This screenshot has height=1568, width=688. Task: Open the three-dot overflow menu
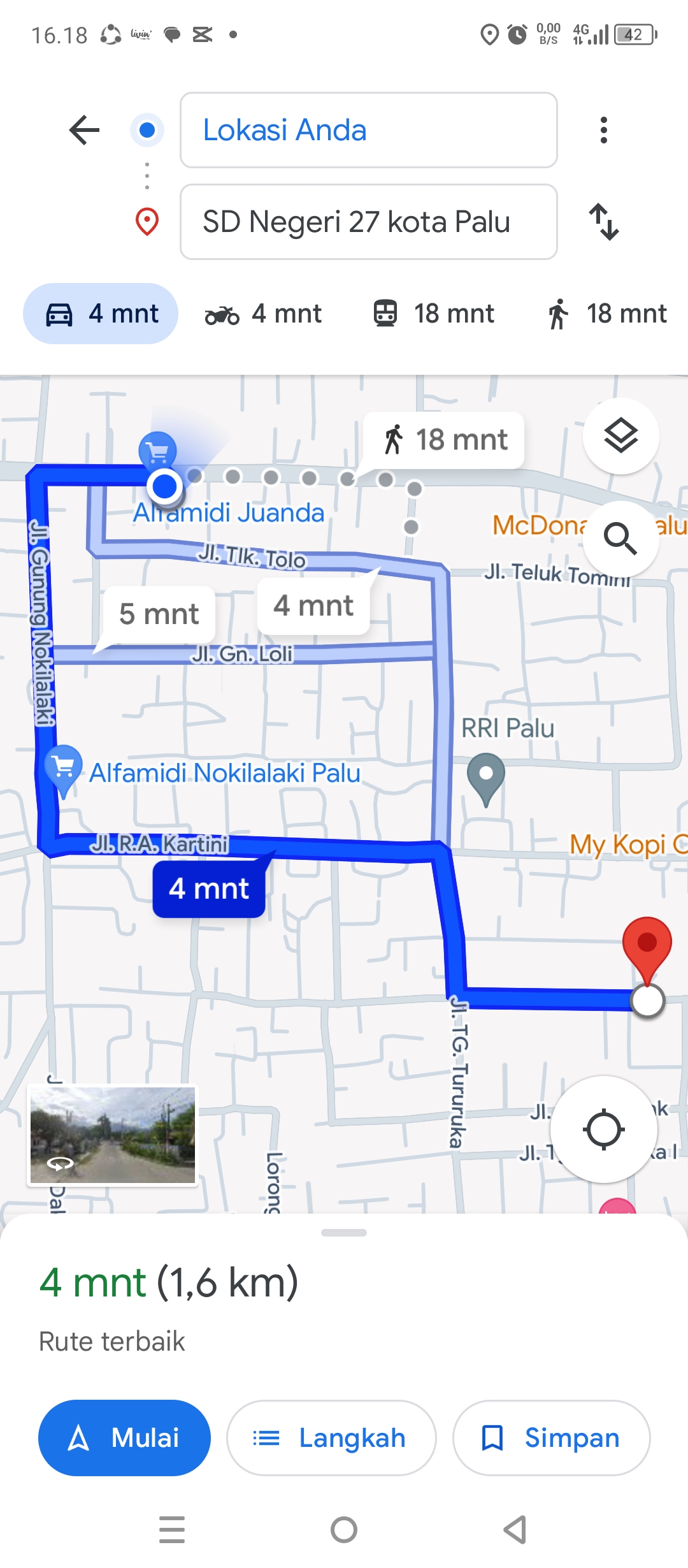click(x=603, y=130)
